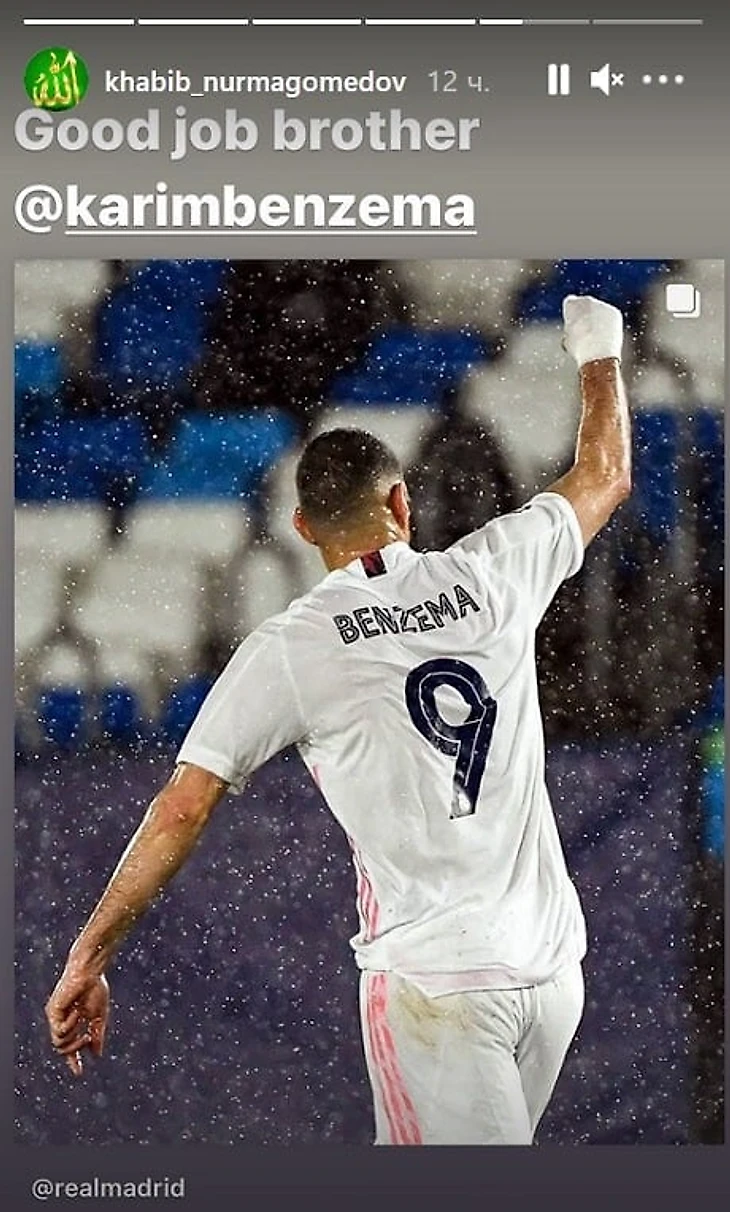Screen dimensions: 730x1212
Task: Tap the khabib_nurmagomedov username
Action: click(255, 82)
